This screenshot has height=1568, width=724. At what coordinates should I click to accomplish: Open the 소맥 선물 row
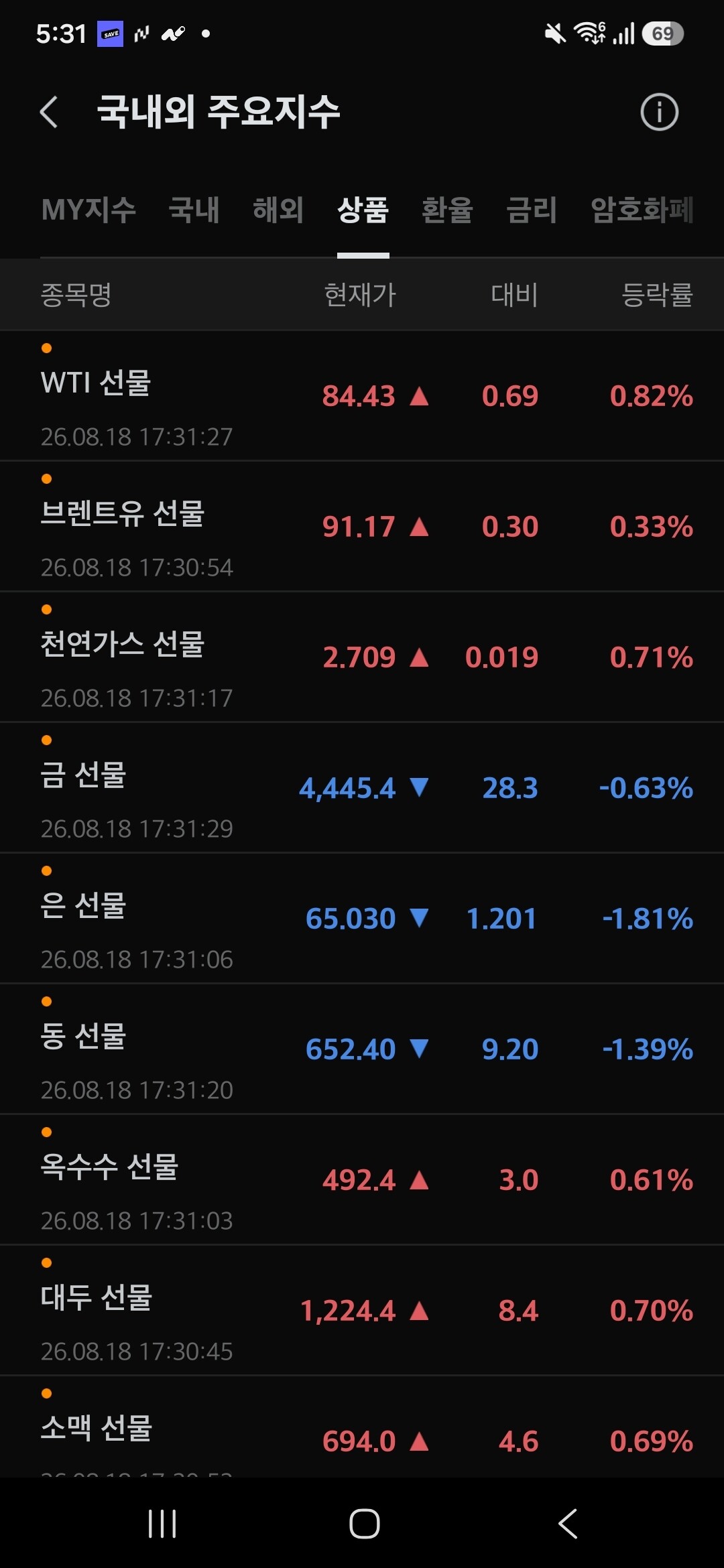[362, 1427]
